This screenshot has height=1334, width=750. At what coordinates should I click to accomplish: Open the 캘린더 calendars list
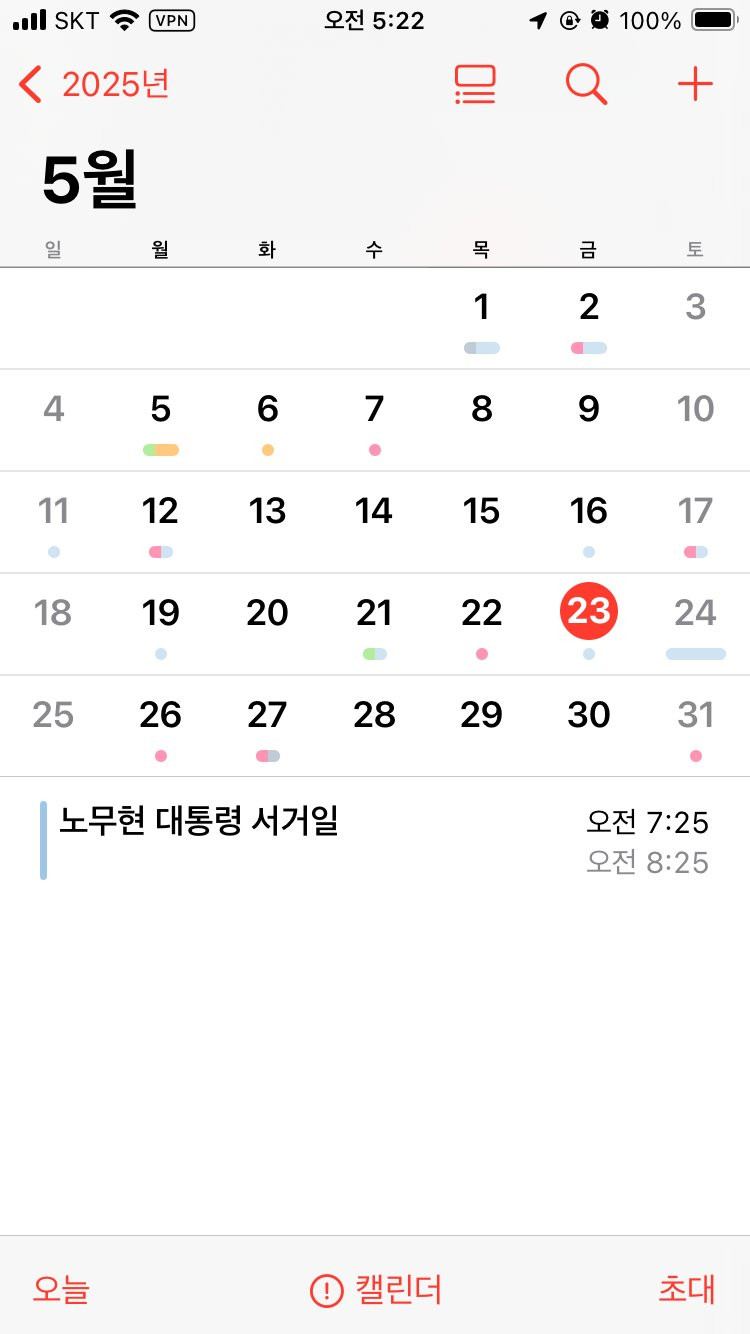pyautogui.click(x=376, y=1290)
